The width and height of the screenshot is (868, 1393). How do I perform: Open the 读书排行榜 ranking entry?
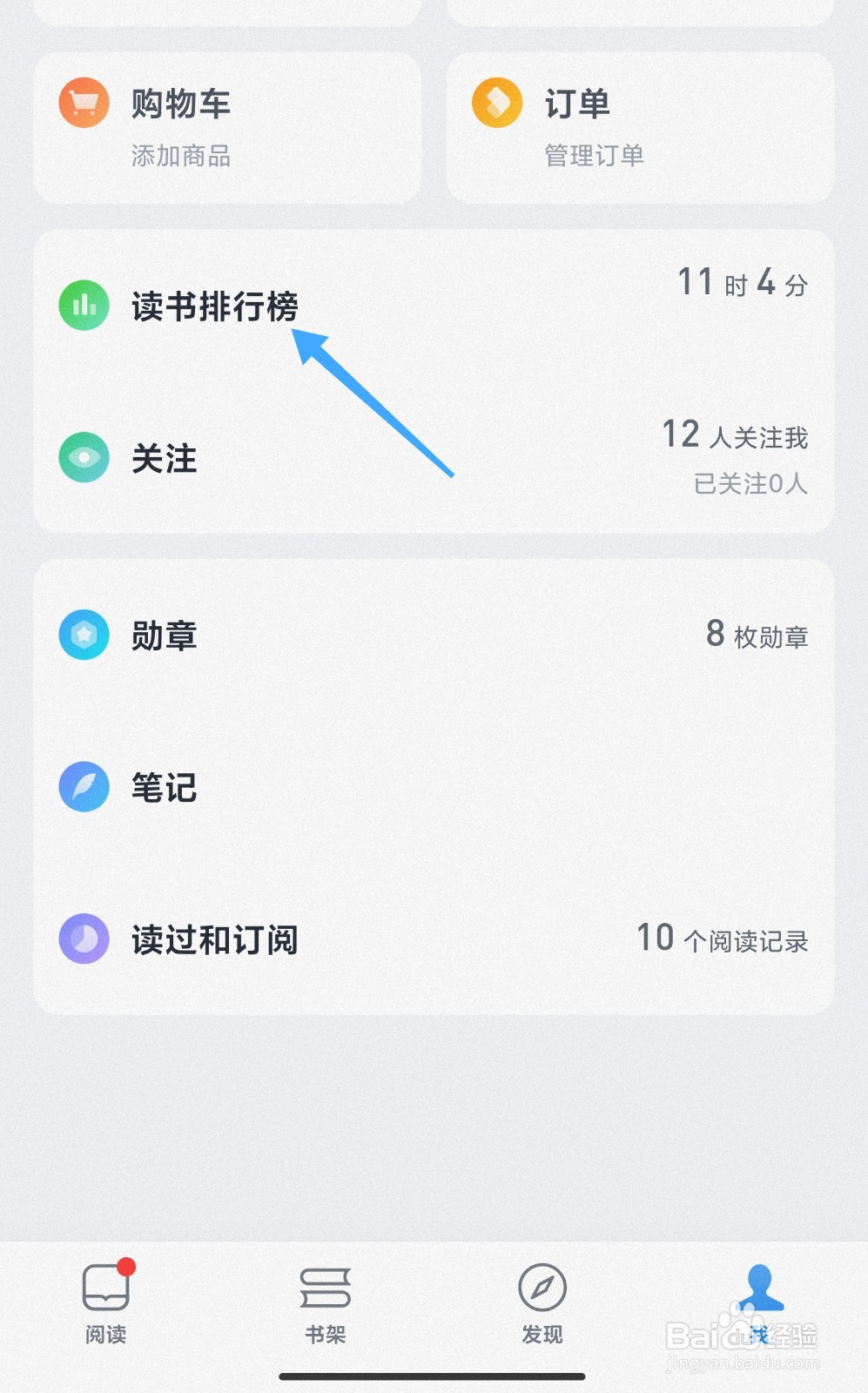[216, 305]
